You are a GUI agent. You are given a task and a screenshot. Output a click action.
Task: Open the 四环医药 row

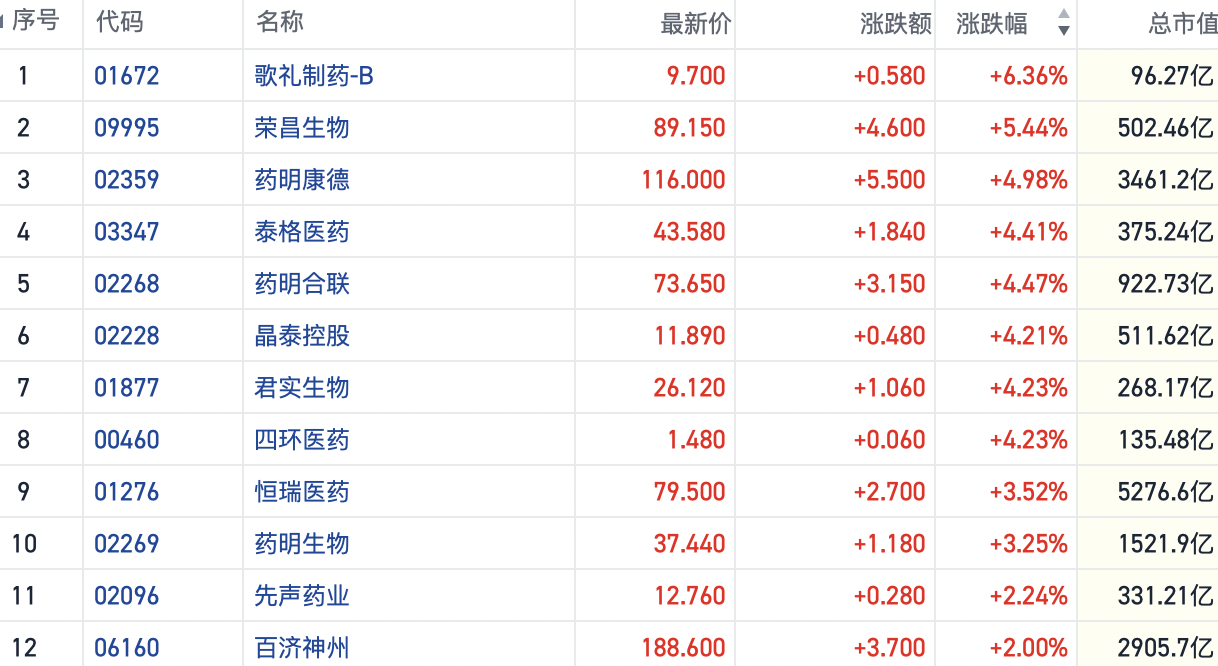302,440
